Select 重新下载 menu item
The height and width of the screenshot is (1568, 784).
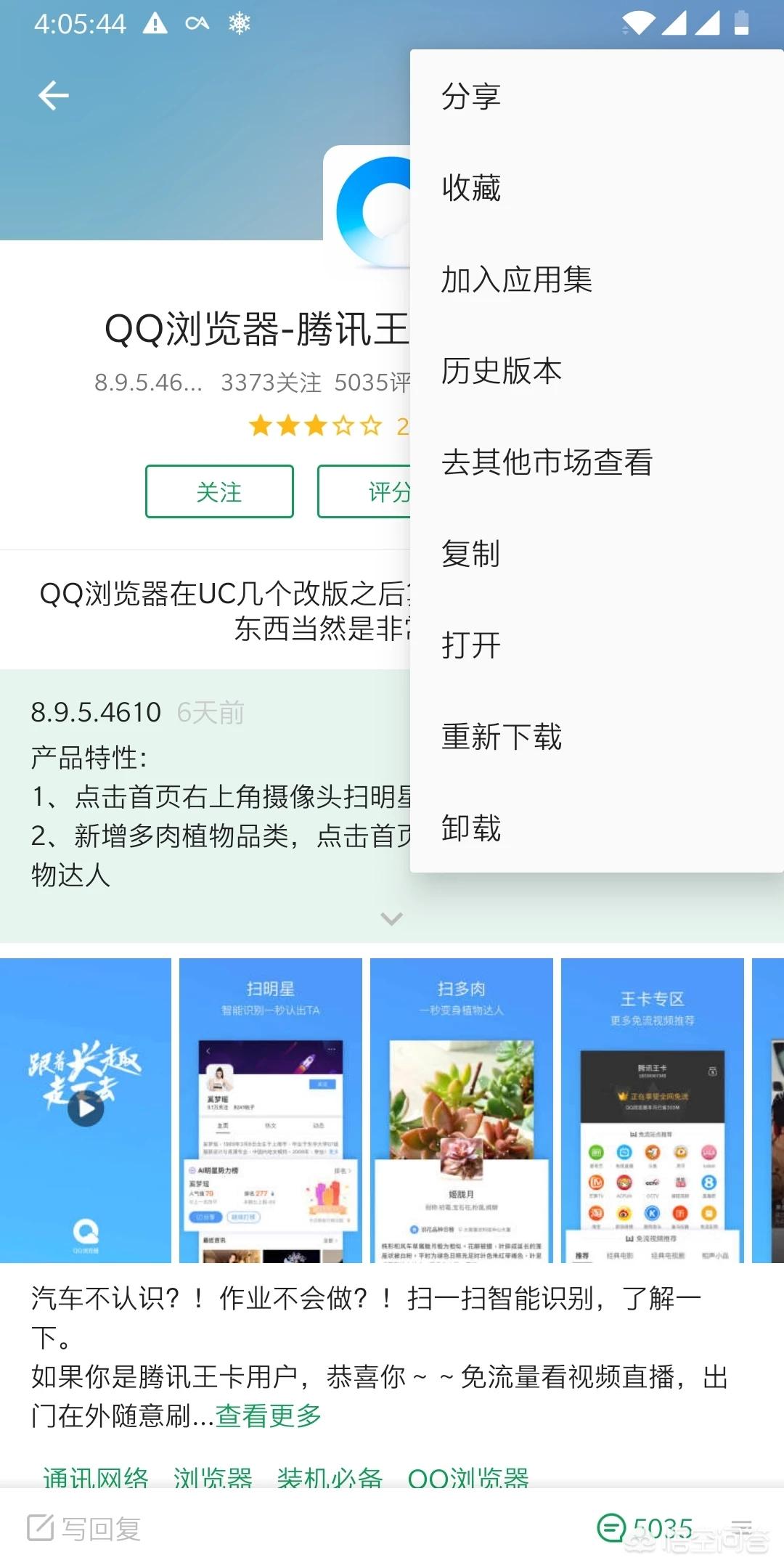[597, 736]
